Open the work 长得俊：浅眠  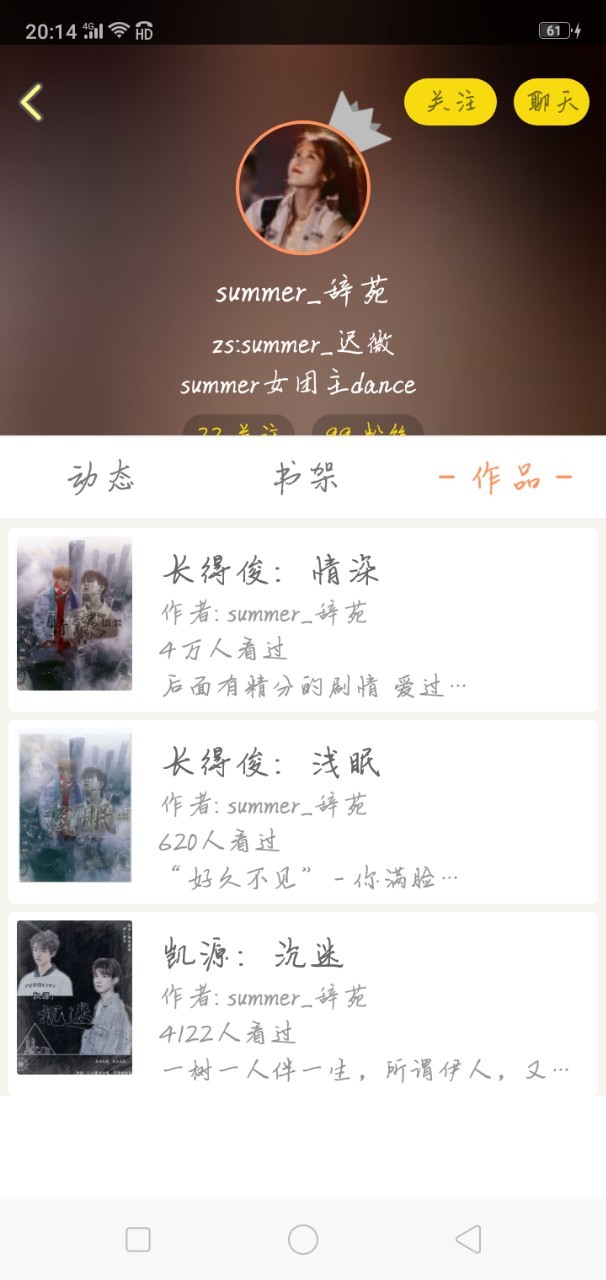tap(303, 811)
